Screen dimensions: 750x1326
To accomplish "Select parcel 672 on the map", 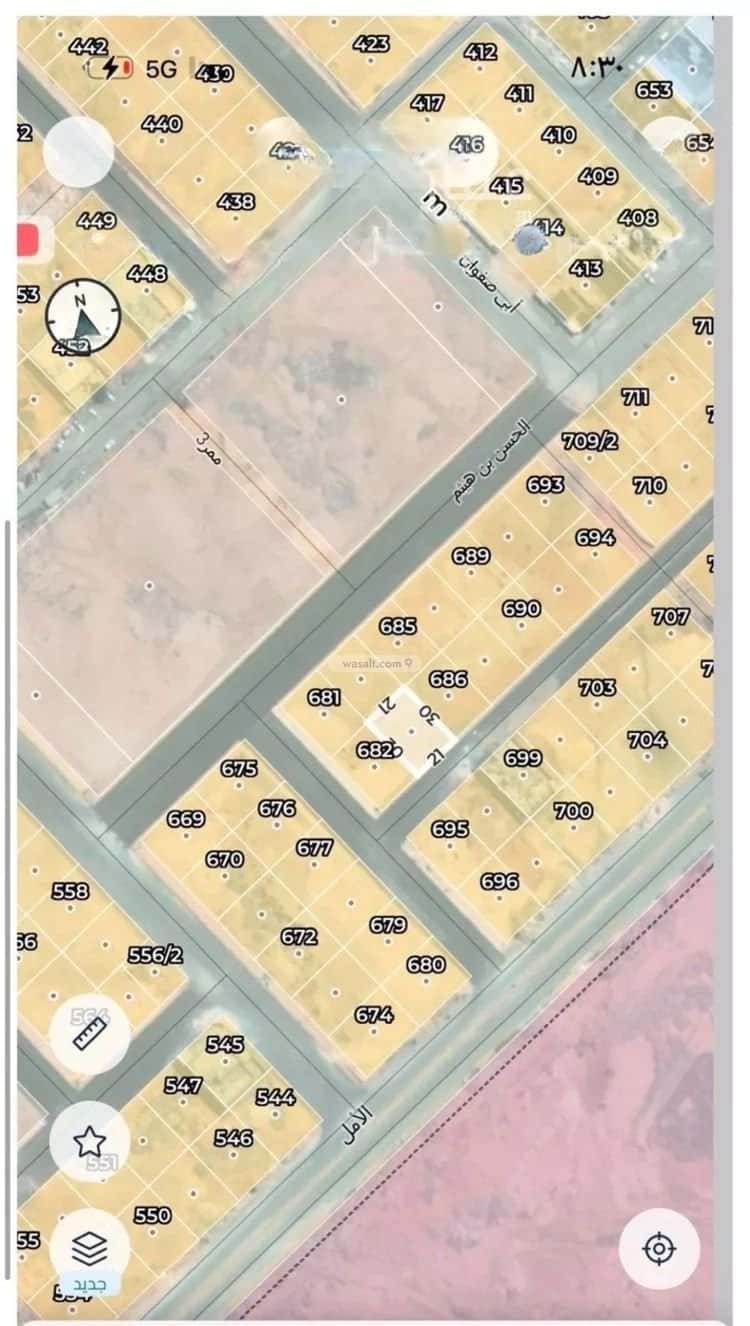I will [299, 937].
